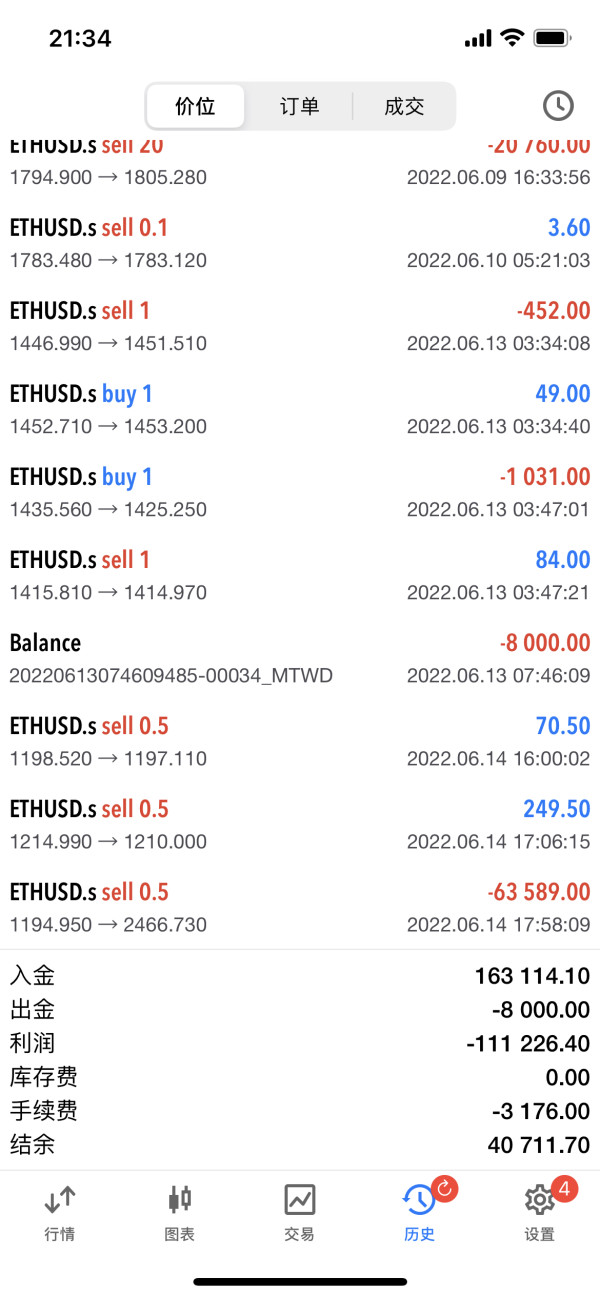Open the Balance -8 000.00 withdrawal entry
The height and width of the screenshot is (1298, 600).
(x=300, y=658)
